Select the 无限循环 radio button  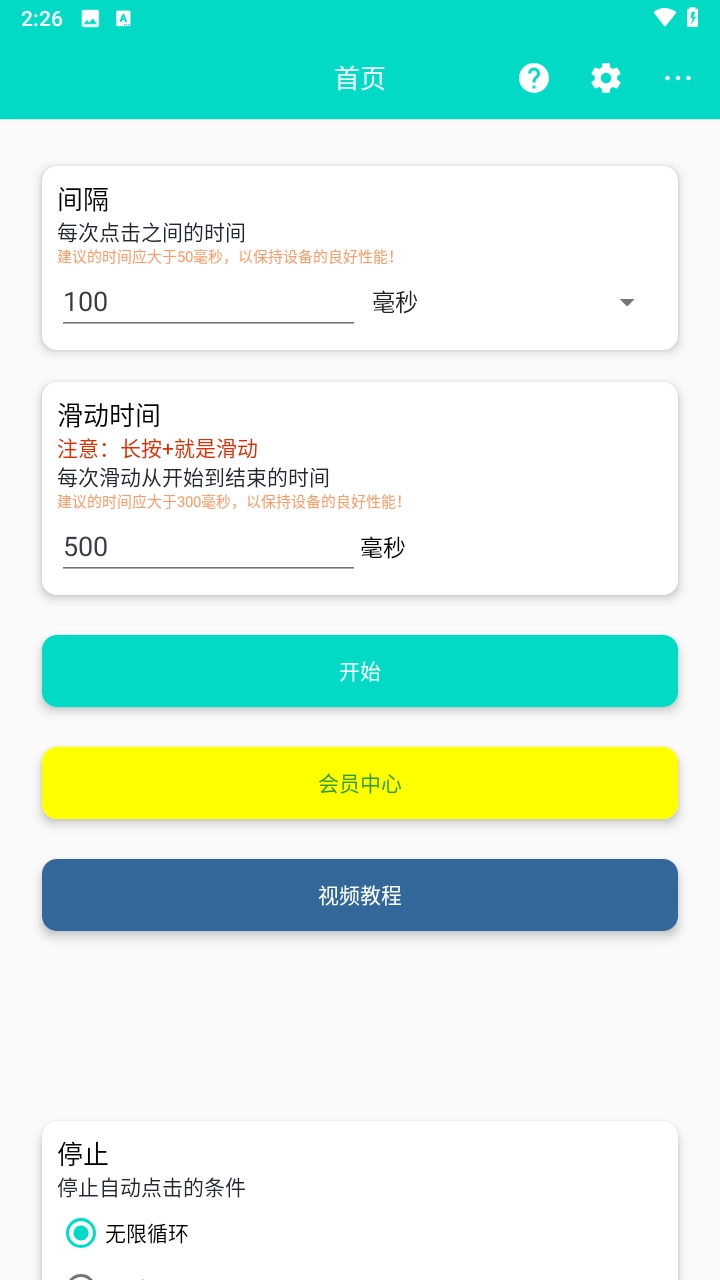coord(81,1234)
